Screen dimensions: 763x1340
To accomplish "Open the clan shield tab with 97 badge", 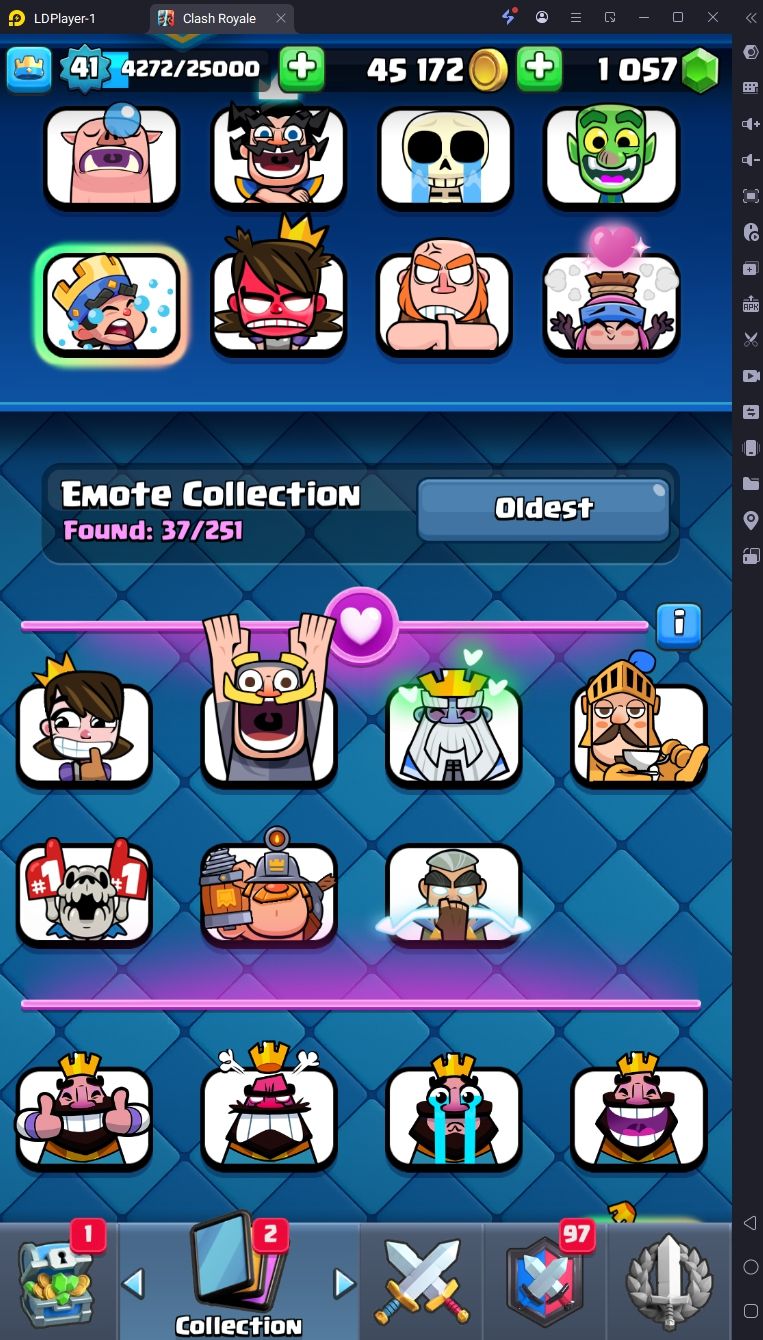I will point(545,1282).
